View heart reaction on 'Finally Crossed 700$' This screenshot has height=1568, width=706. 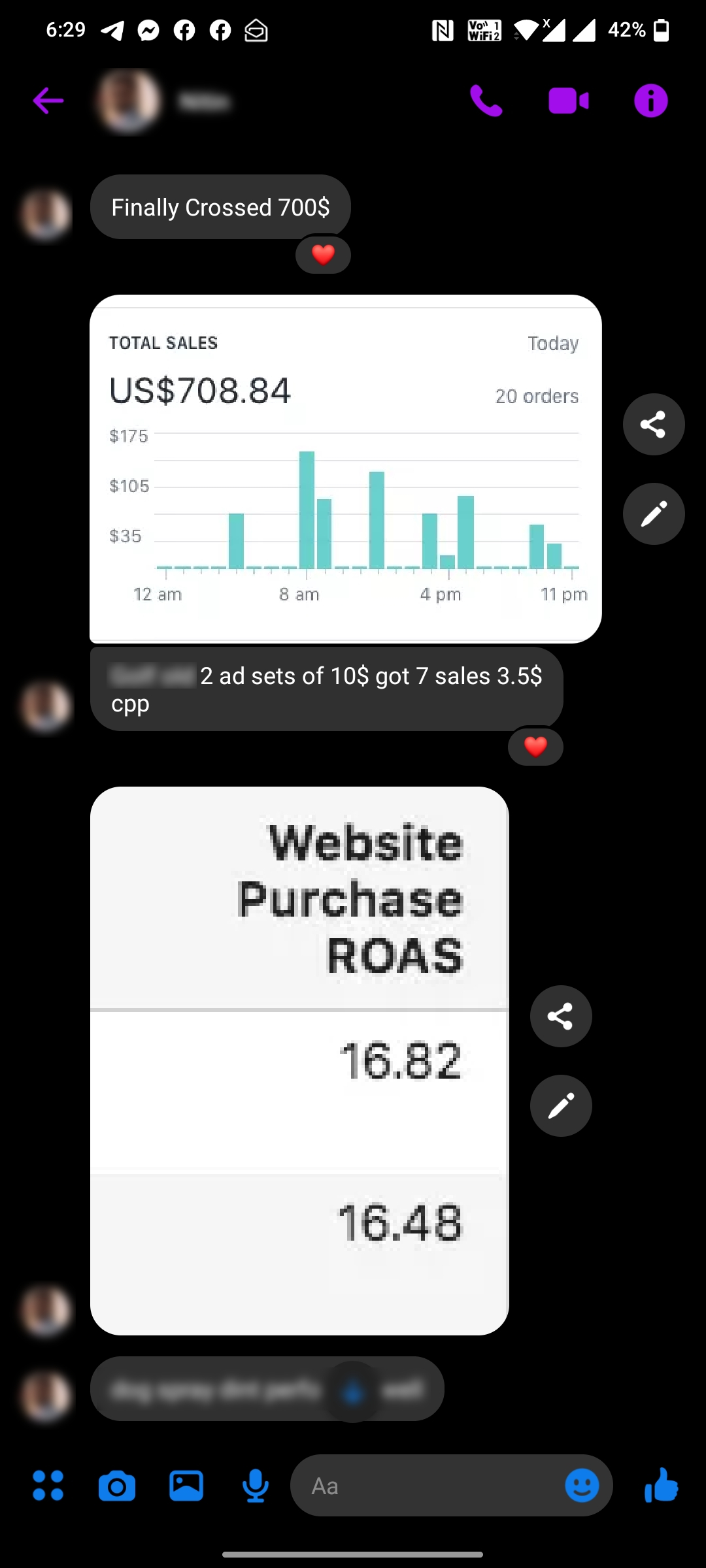click(x=323, y=255)
